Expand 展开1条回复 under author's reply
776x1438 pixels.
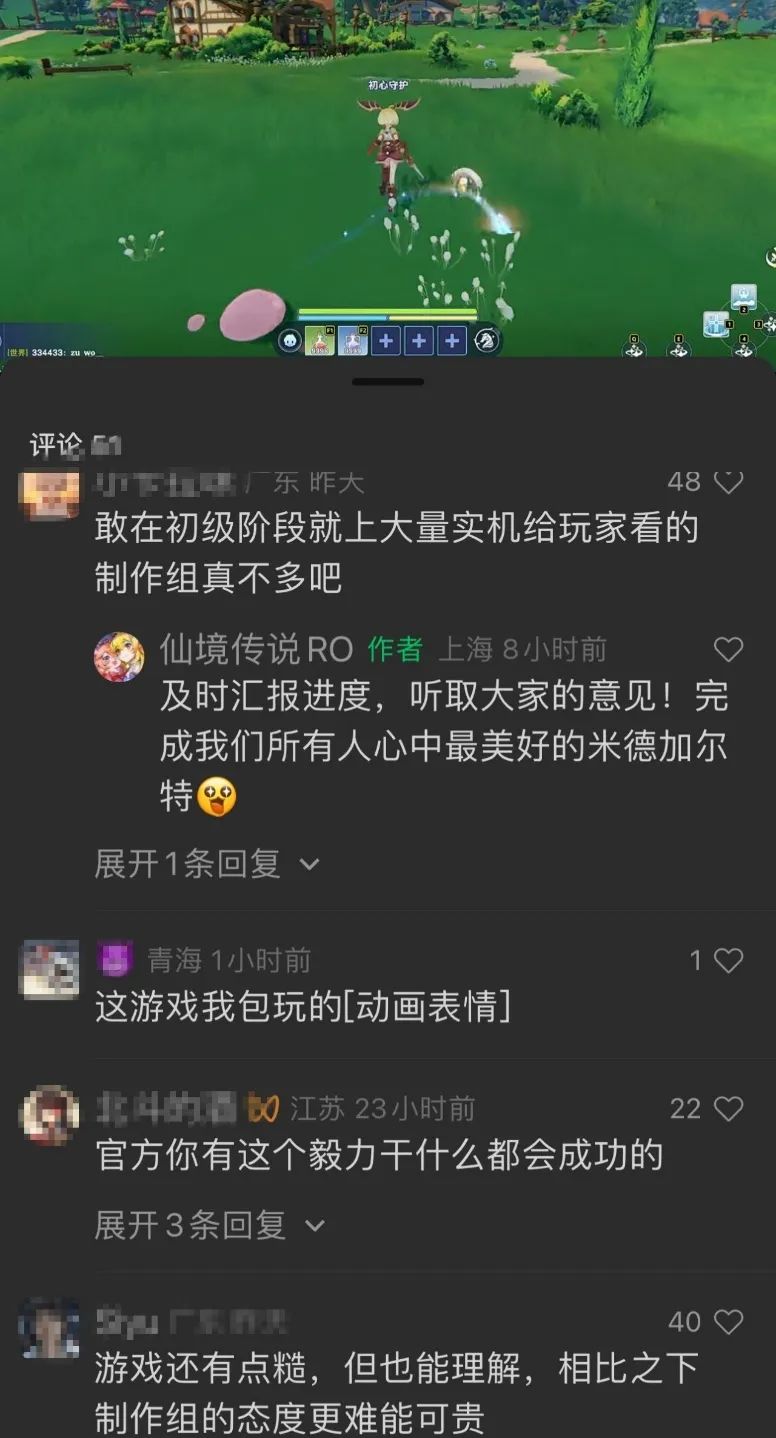point(207,864)
